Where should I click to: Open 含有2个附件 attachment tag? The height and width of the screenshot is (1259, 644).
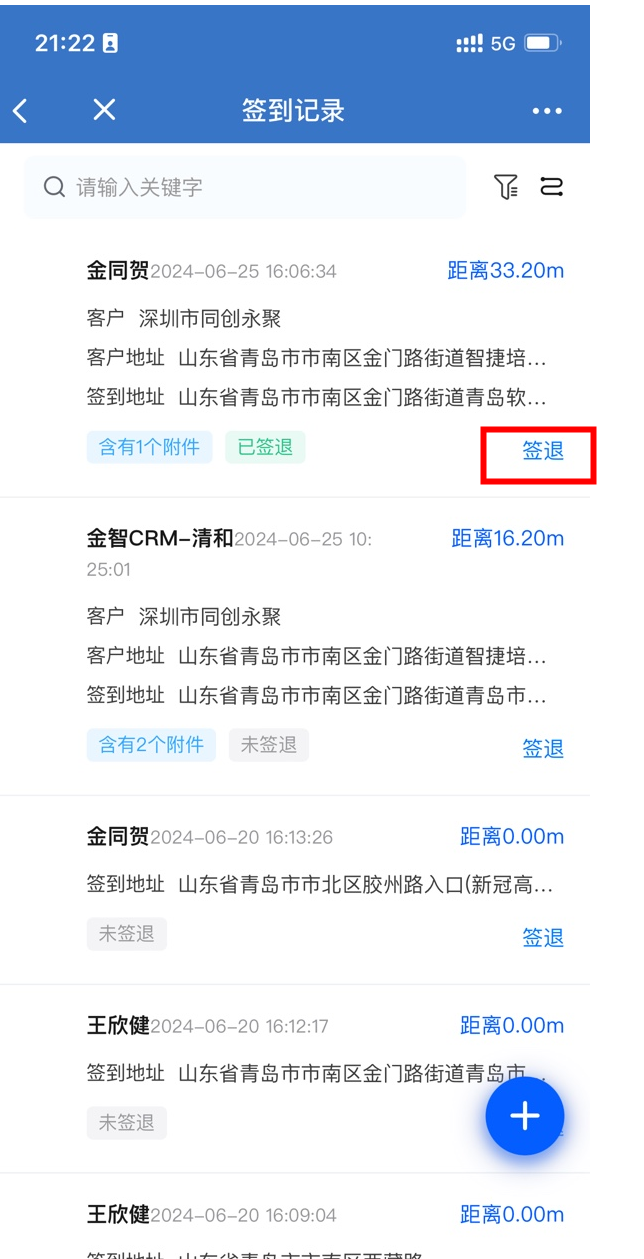[x=151, y=745]
